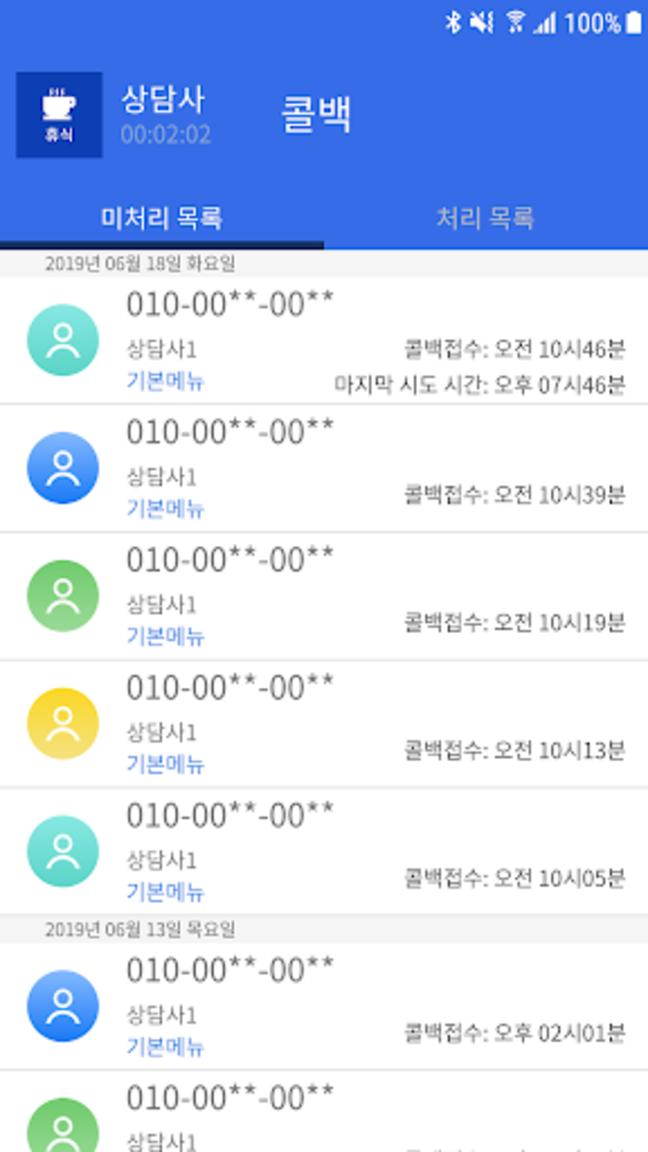Image resolution: width=648 pixels, height=1152 pixels.
Task: Open callback received at 오후 02시01분
Action: click(x=324, y=1006)
